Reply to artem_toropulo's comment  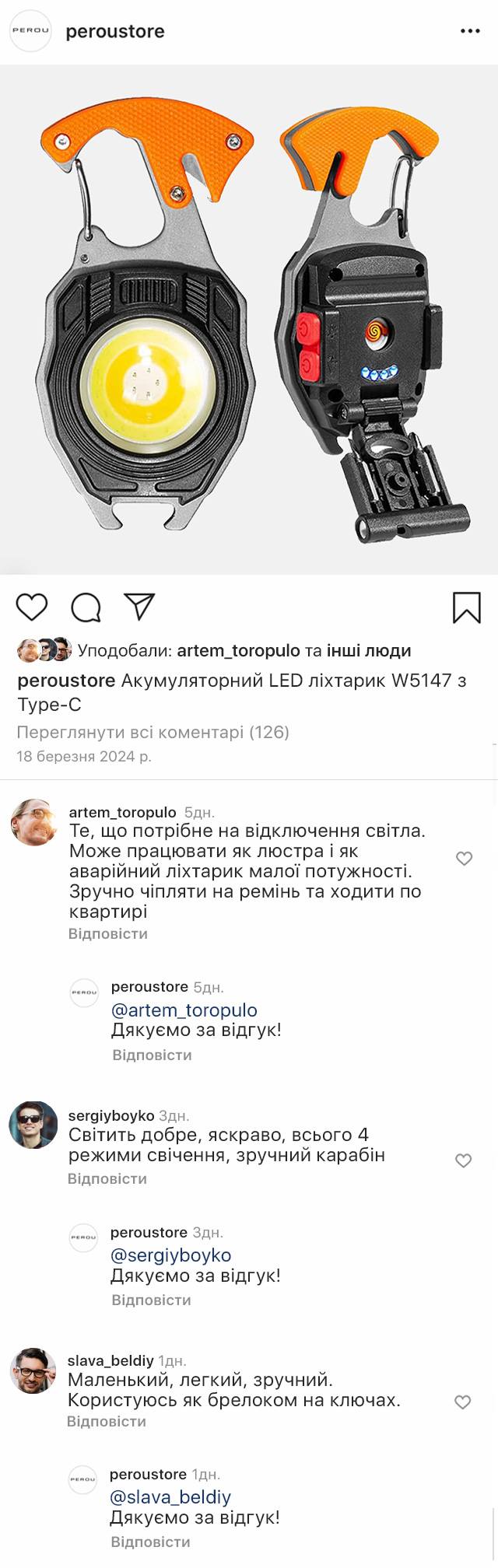pyautogui.click(x=107, y=933)
